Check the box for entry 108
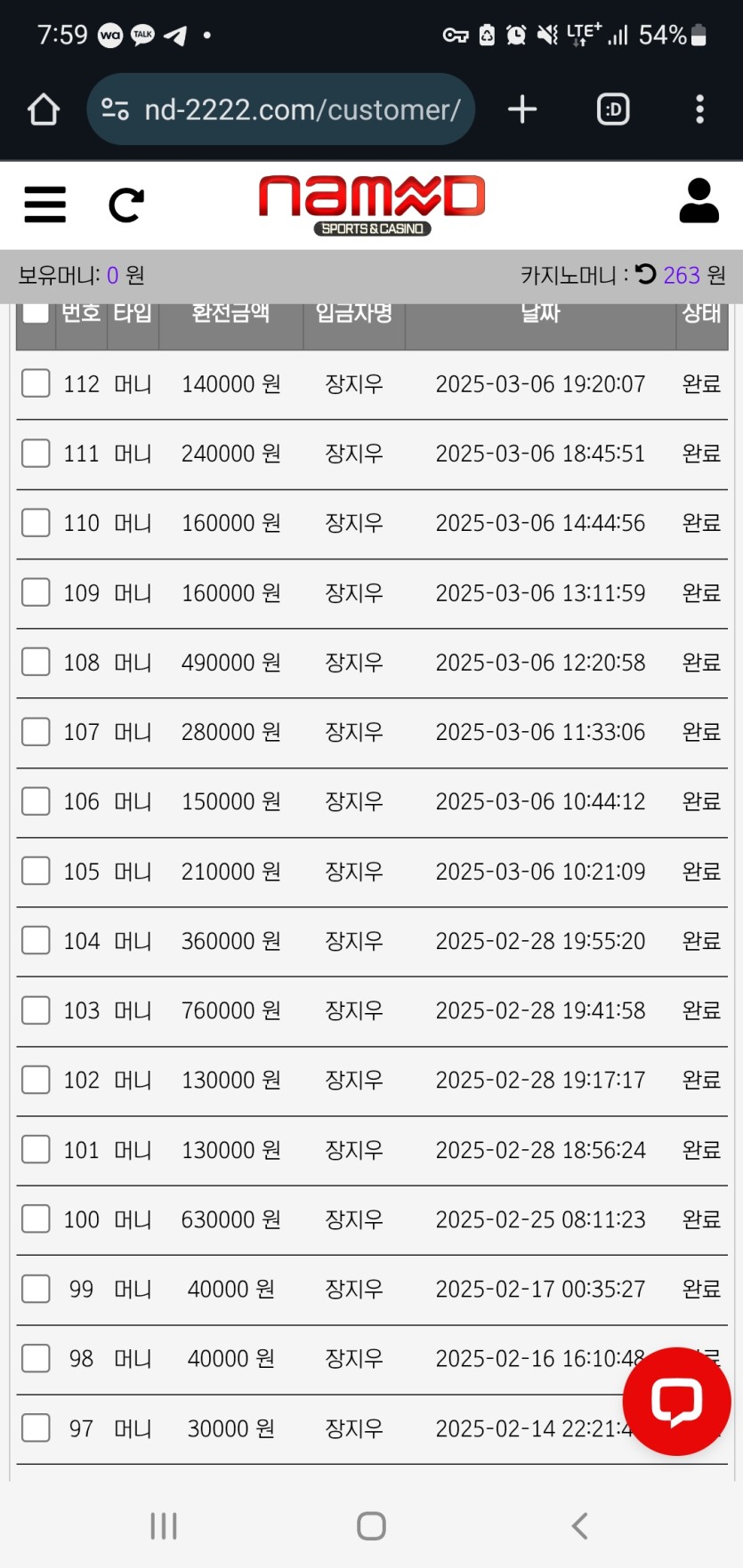Viewport: 743px width, 1568px height. tap(36, 662)
